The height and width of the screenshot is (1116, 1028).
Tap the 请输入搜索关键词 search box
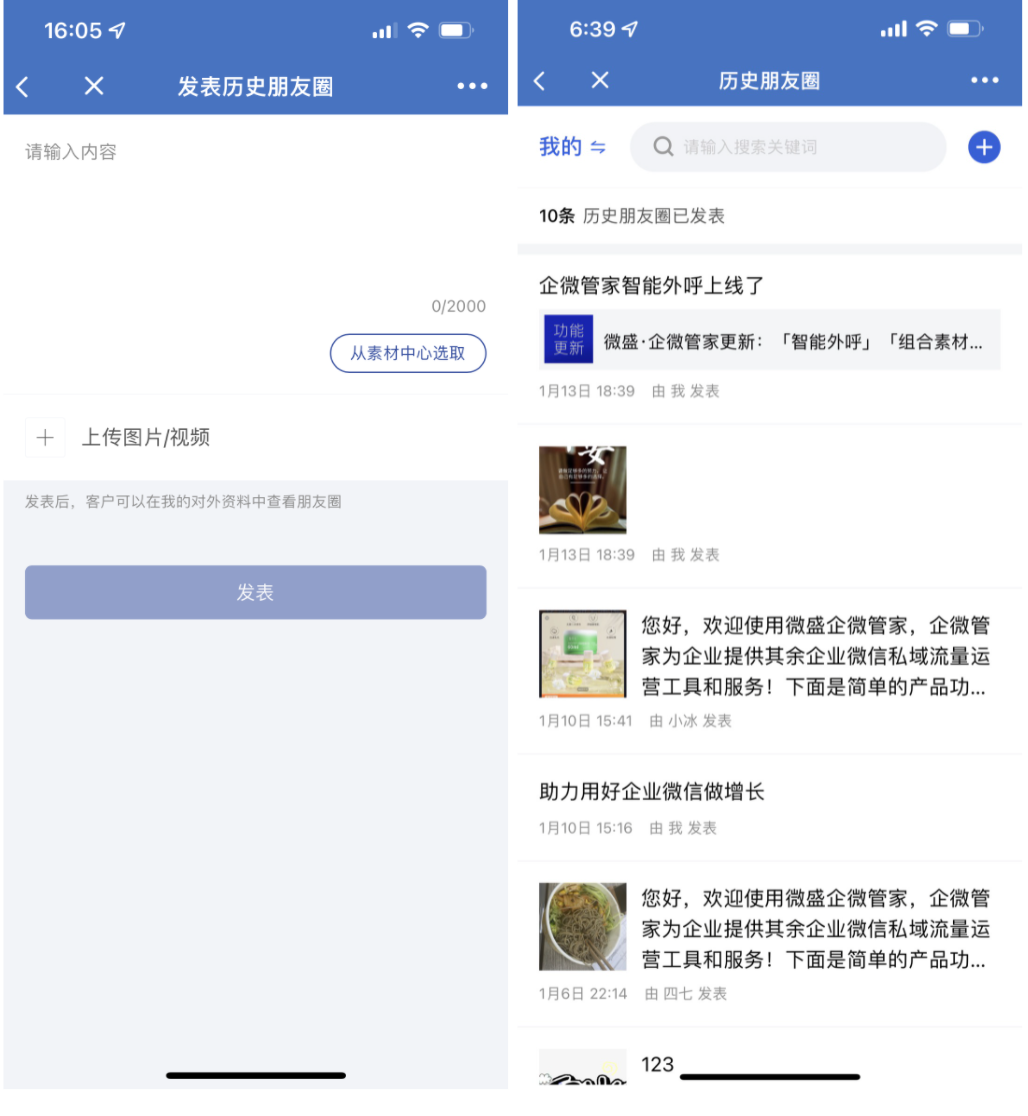coord(788,148)
